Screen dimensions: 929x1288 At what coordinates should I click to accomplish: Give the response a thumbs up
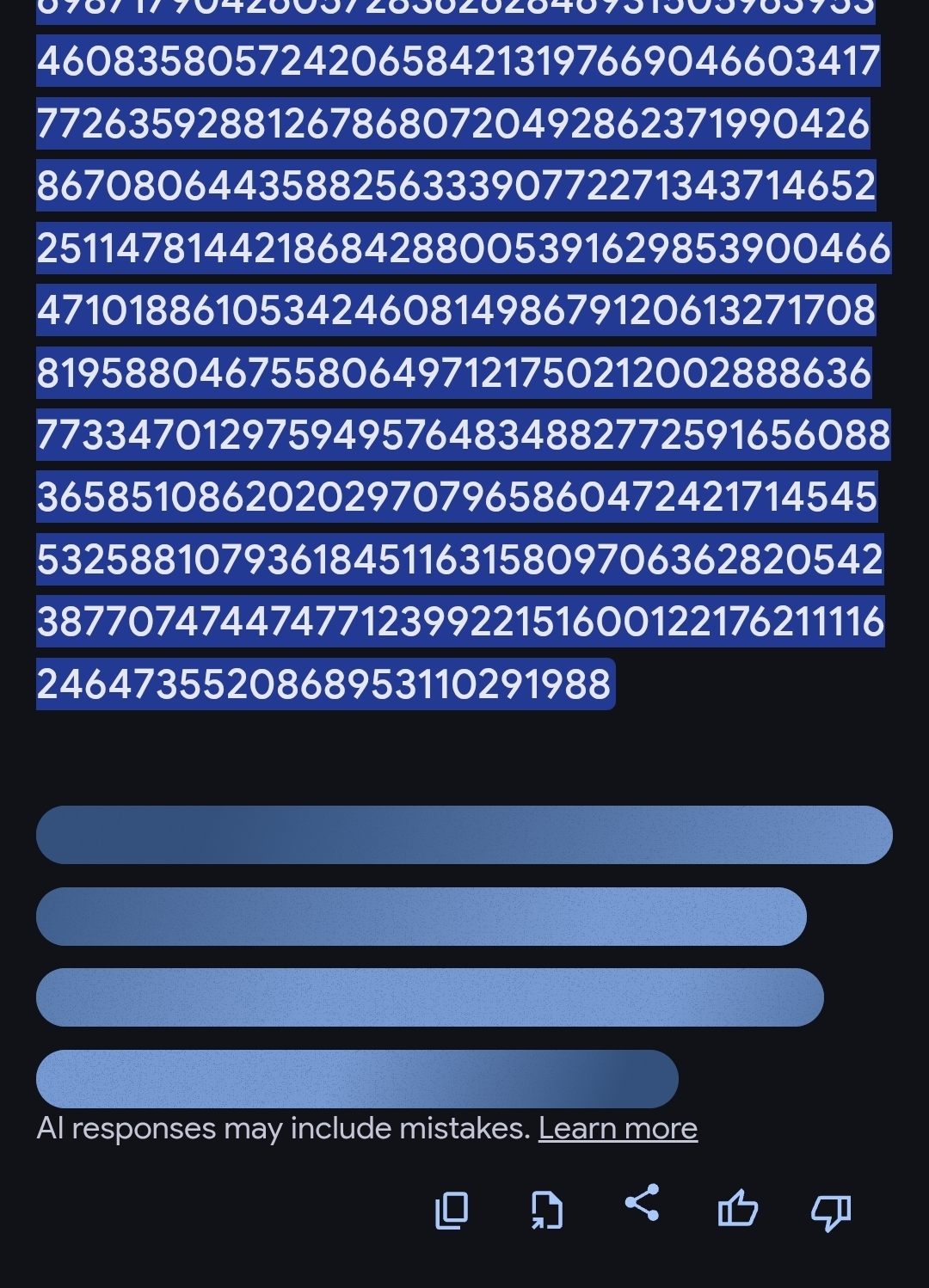point(737,1208)
